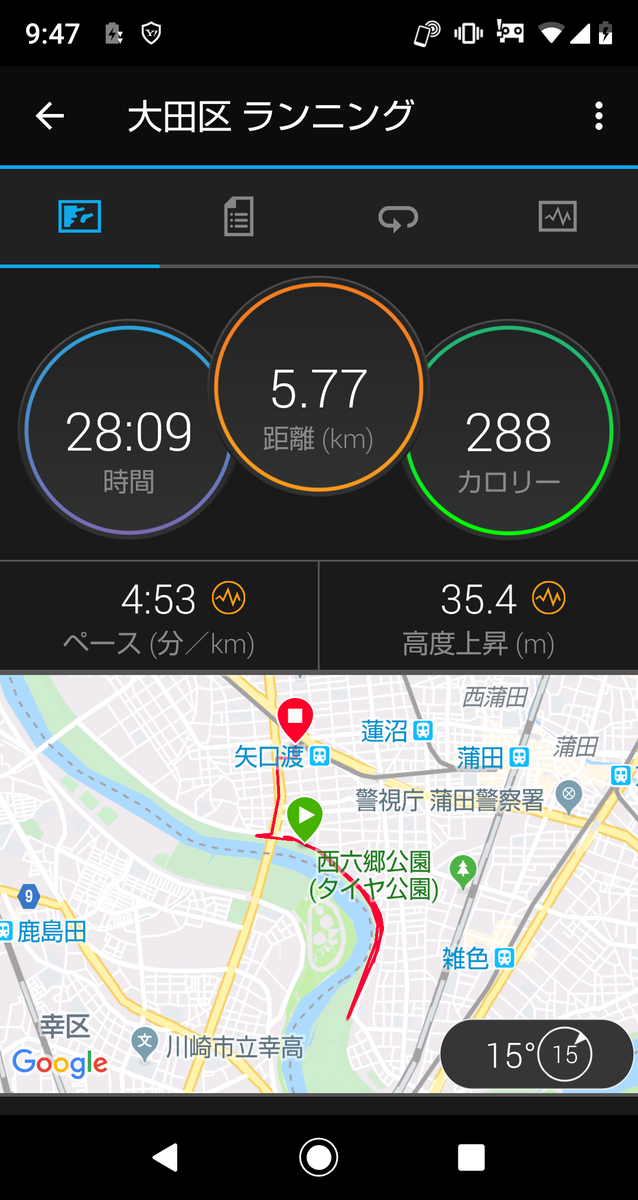Viewport: 638px width, 1200px height.
Task: Switch to the laps tab
Action: point(397,216)
